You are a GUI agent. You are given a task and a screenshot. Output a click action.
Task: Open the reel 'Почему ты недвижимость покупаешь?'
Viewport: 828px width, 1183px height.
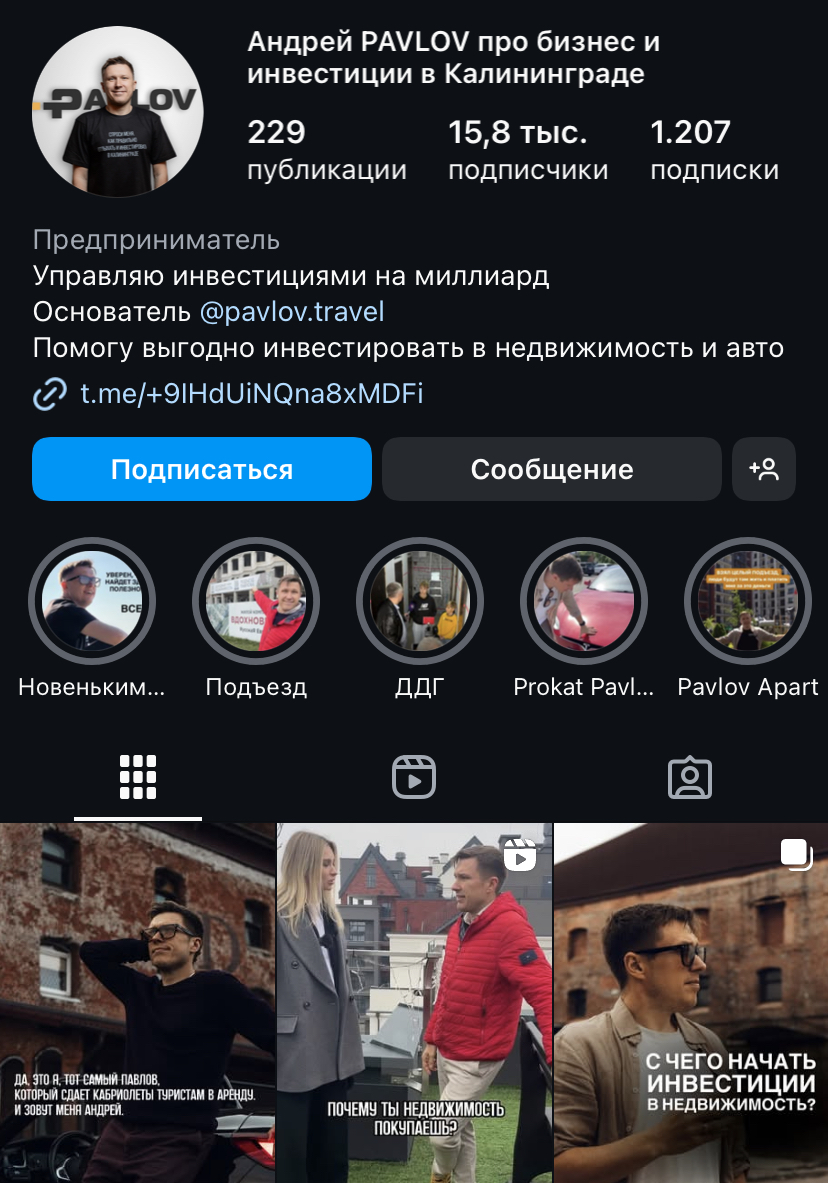[414, 1000]
